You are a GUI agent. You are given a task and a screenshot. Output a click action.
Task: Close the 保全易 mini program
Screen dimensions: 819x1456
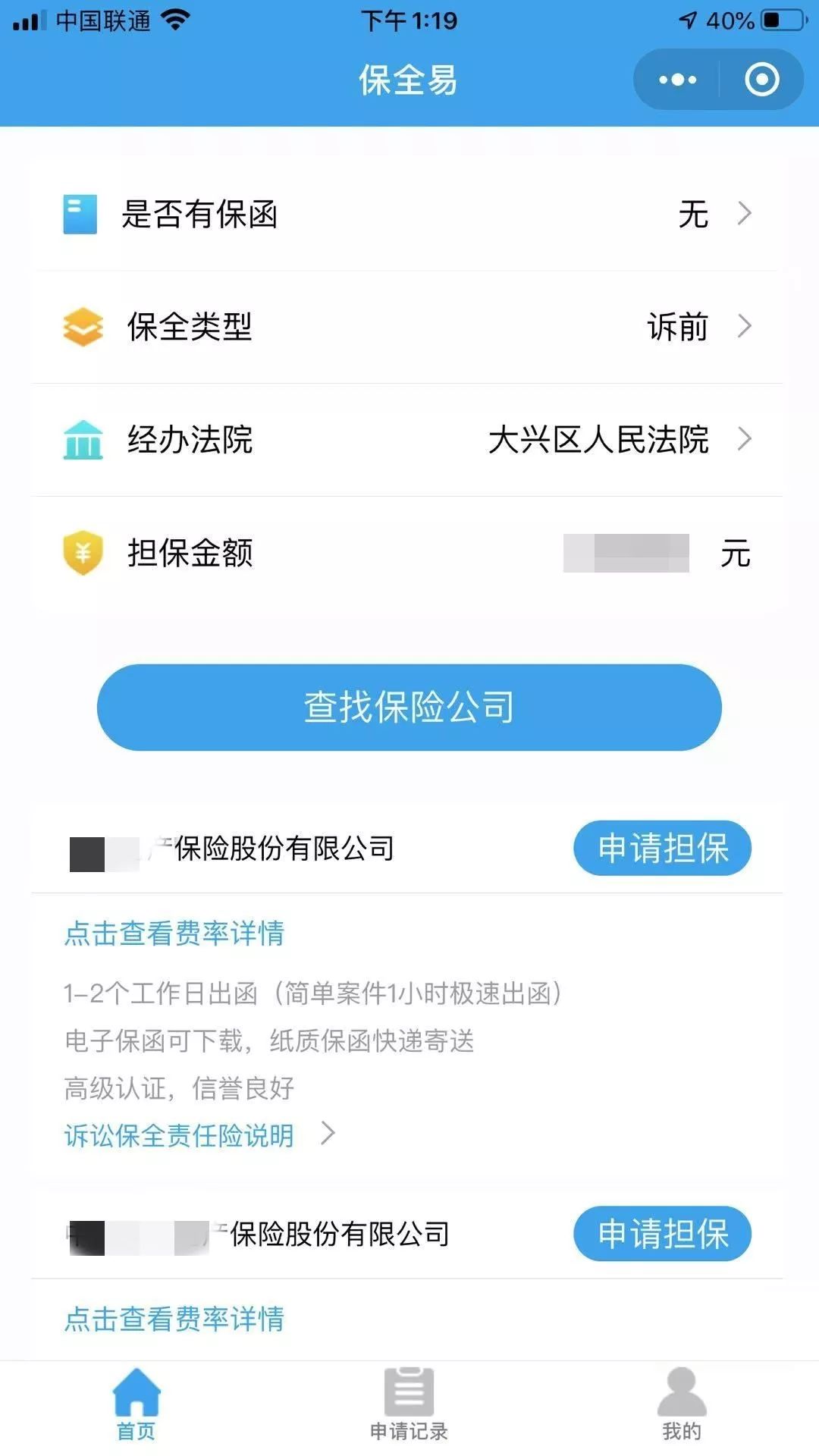761,80
